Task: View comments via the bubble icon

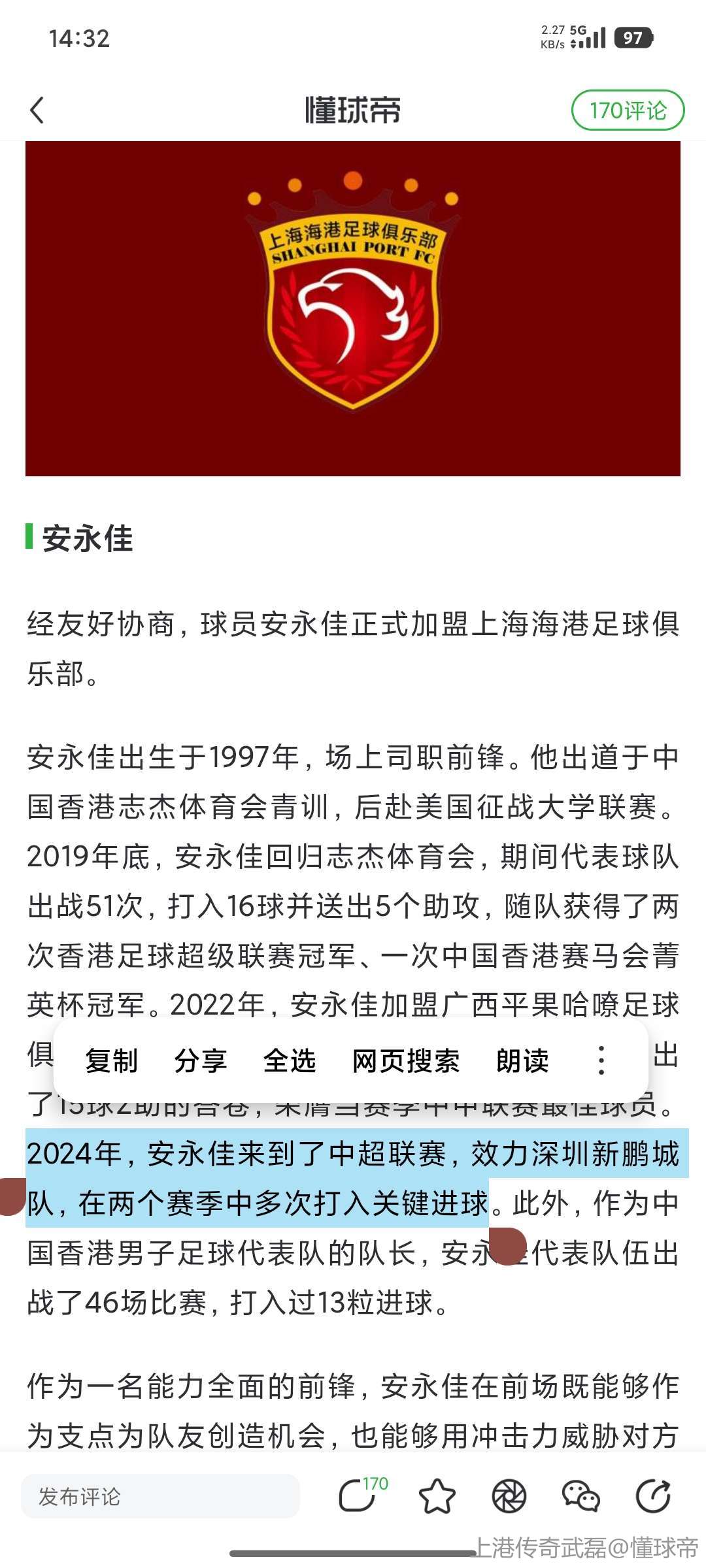Action: pos(358,1495)
